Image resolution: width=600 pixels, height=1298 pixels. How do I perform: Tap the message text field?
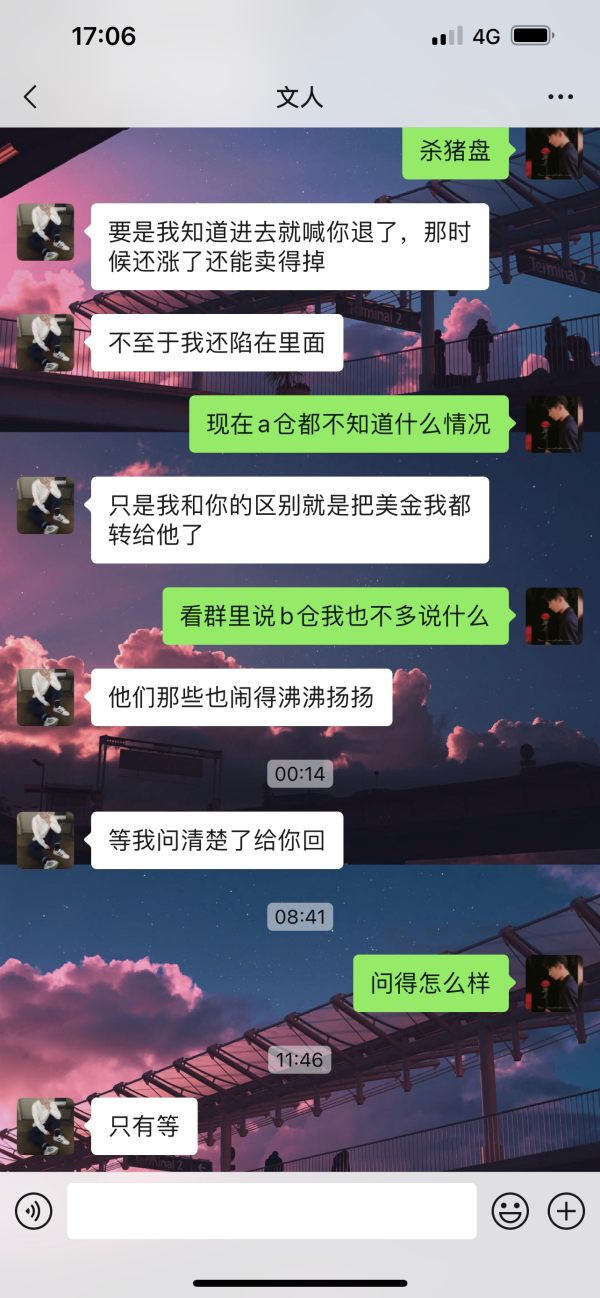pyautogui.click(x=272, y=1211)
